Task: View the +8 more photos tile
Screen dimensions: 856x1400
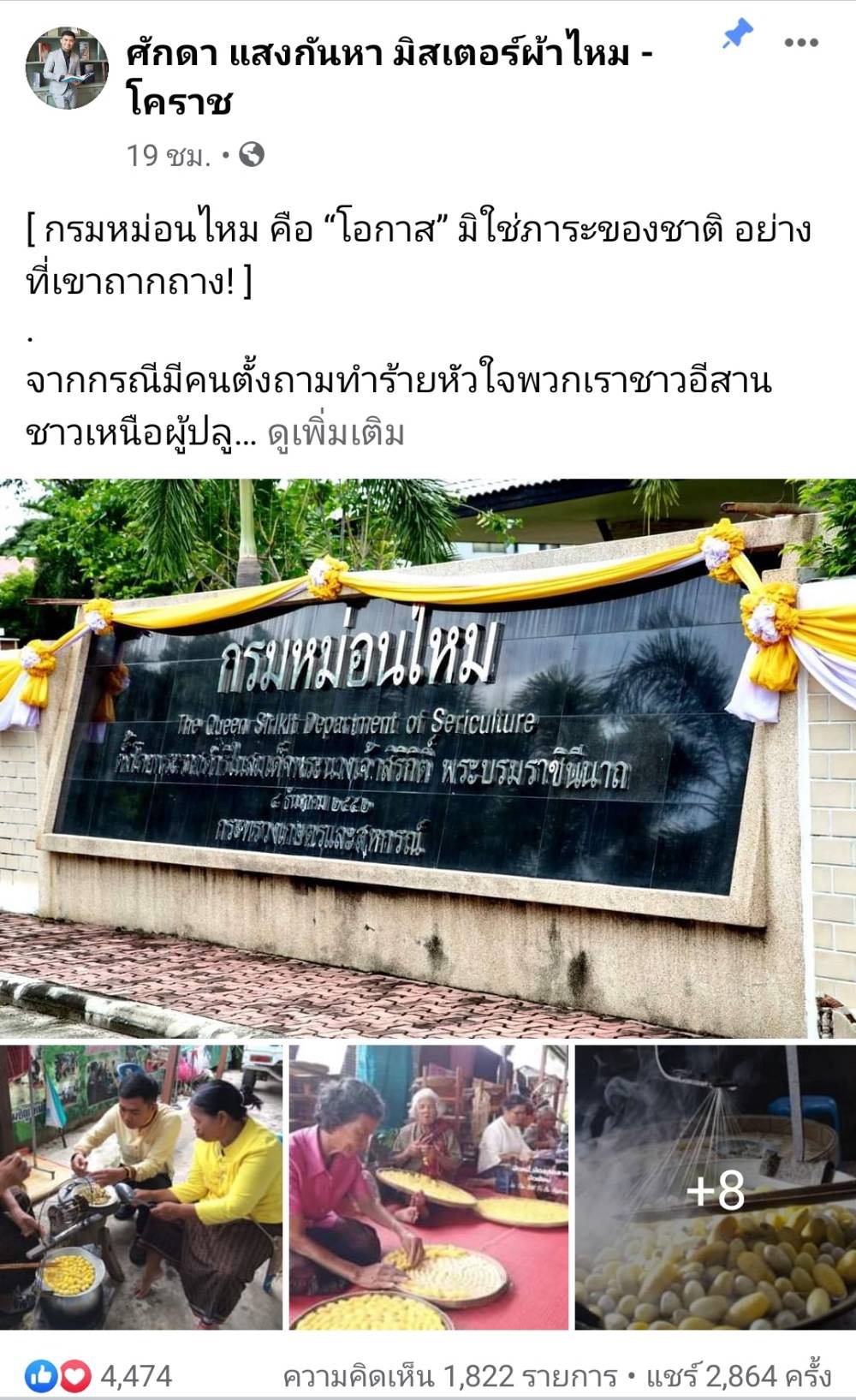Action: click(x=716, y=1188)
